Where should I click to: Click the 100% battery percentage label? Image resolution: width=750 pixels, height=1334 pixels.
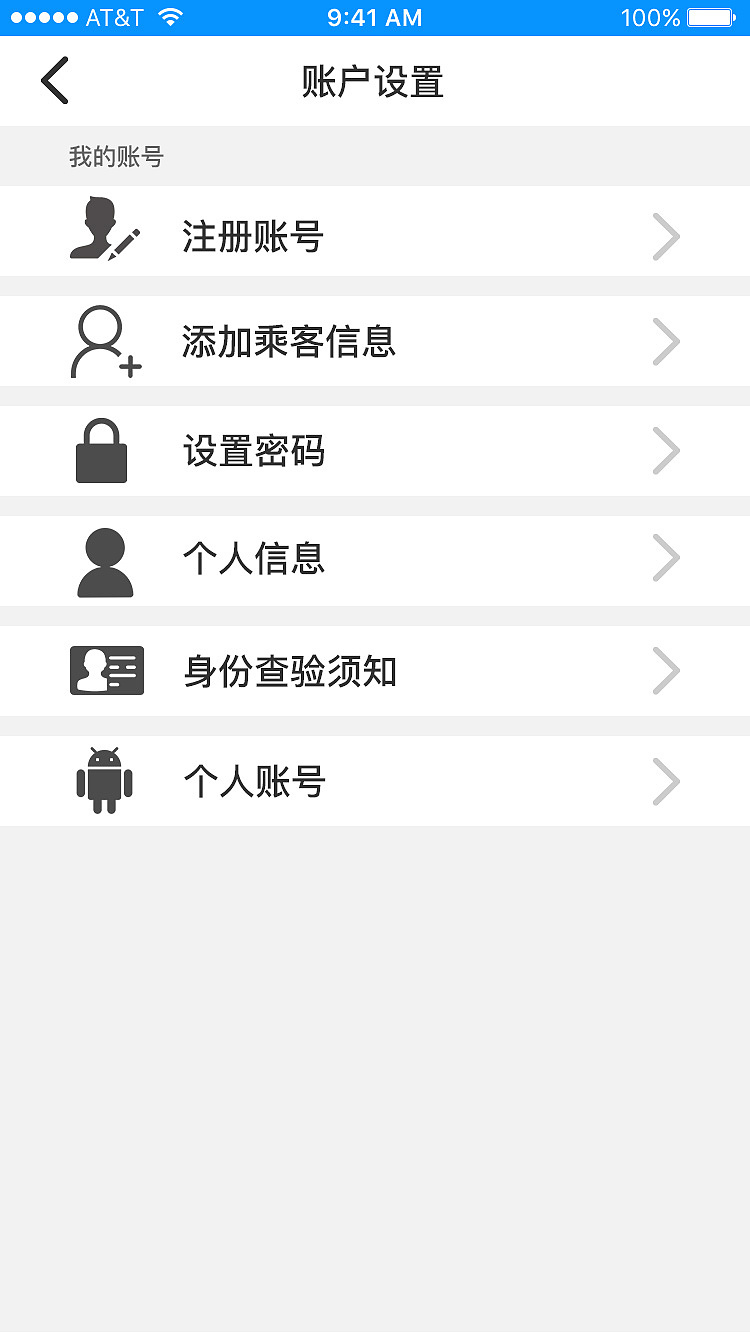(x=651, y=16)
